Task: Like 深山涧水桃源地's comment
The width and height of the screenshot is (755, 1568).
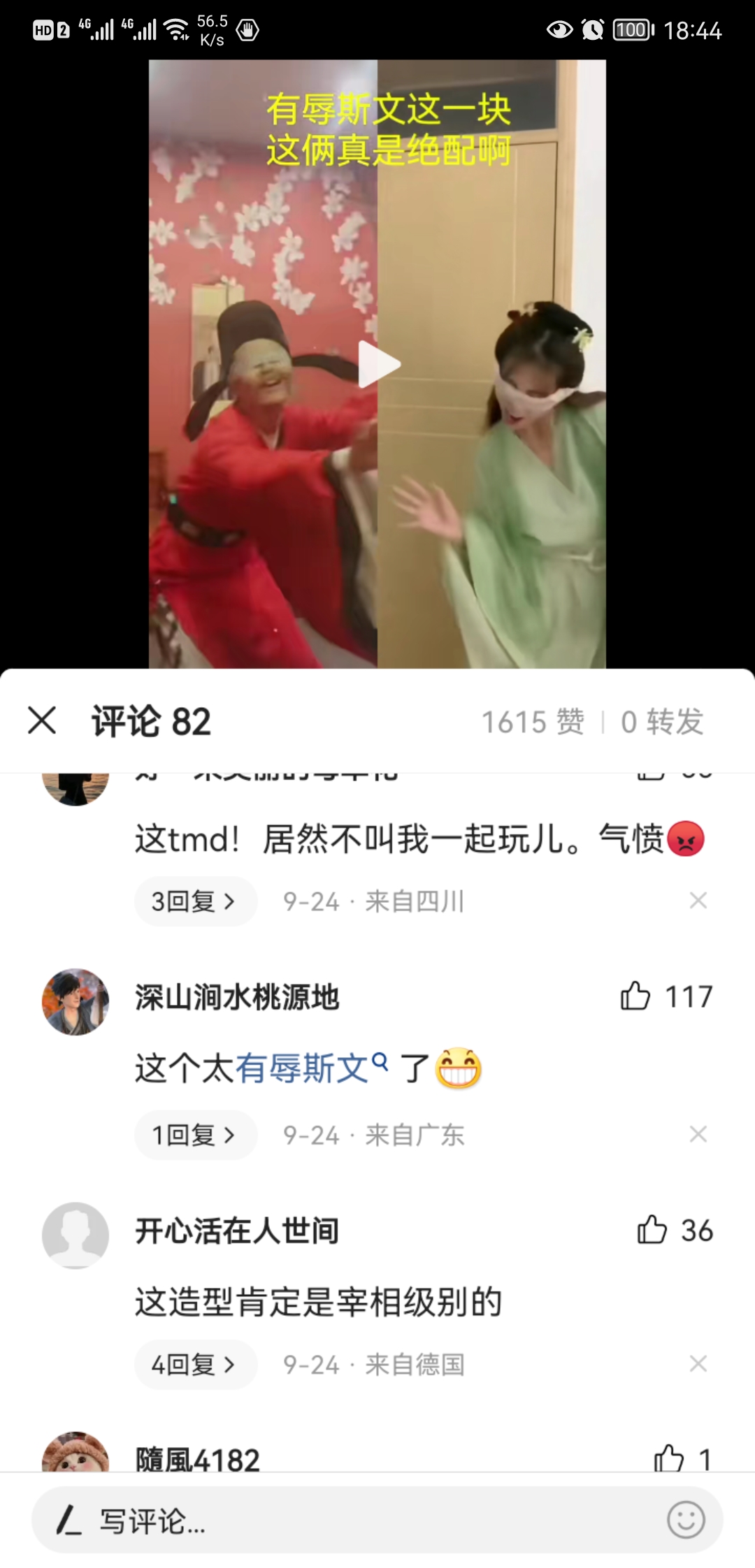Action: pyautogui.click(x=635, y=996)
